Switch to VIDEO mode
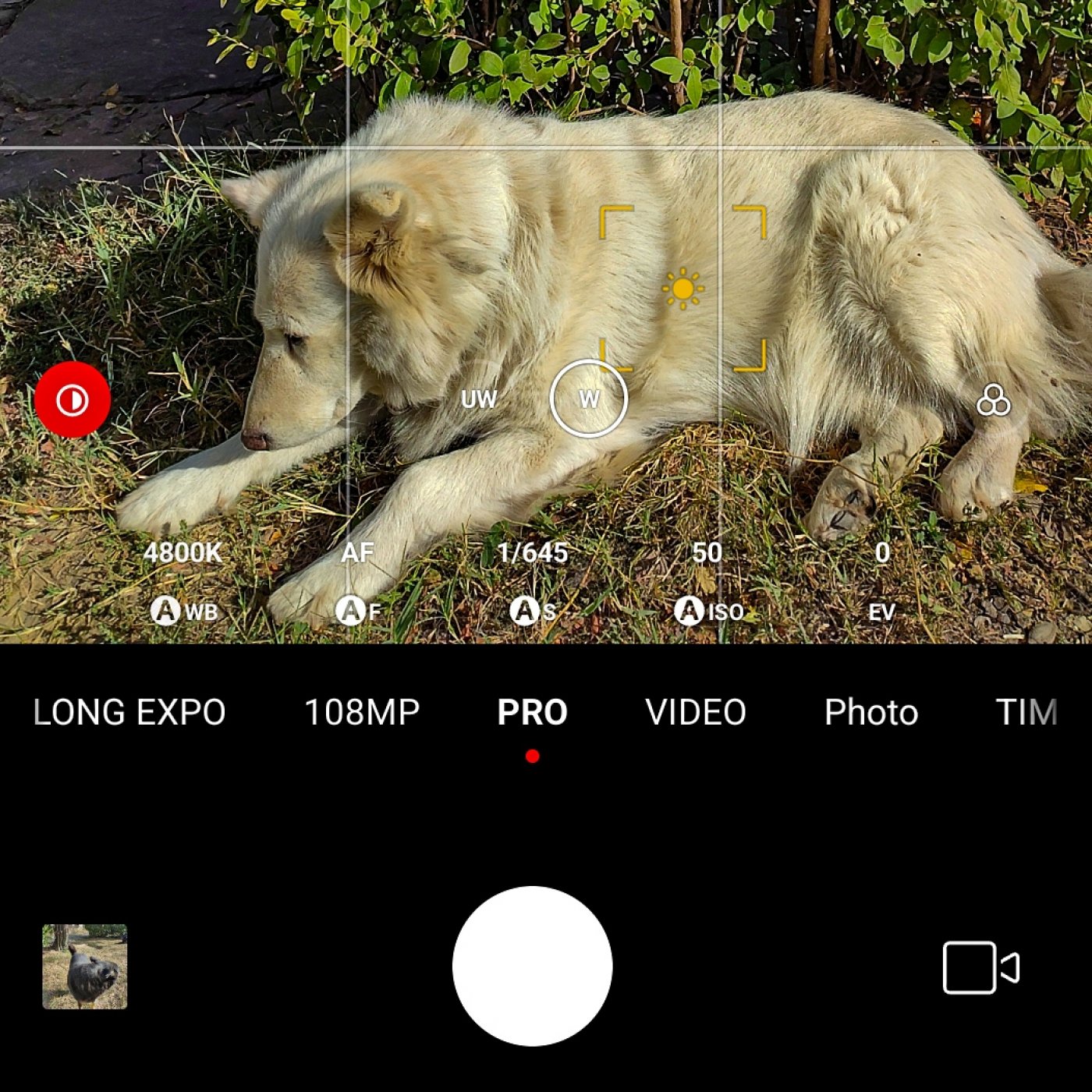Viewport: 1092px width, 1092px height. [x=696, y=712]
